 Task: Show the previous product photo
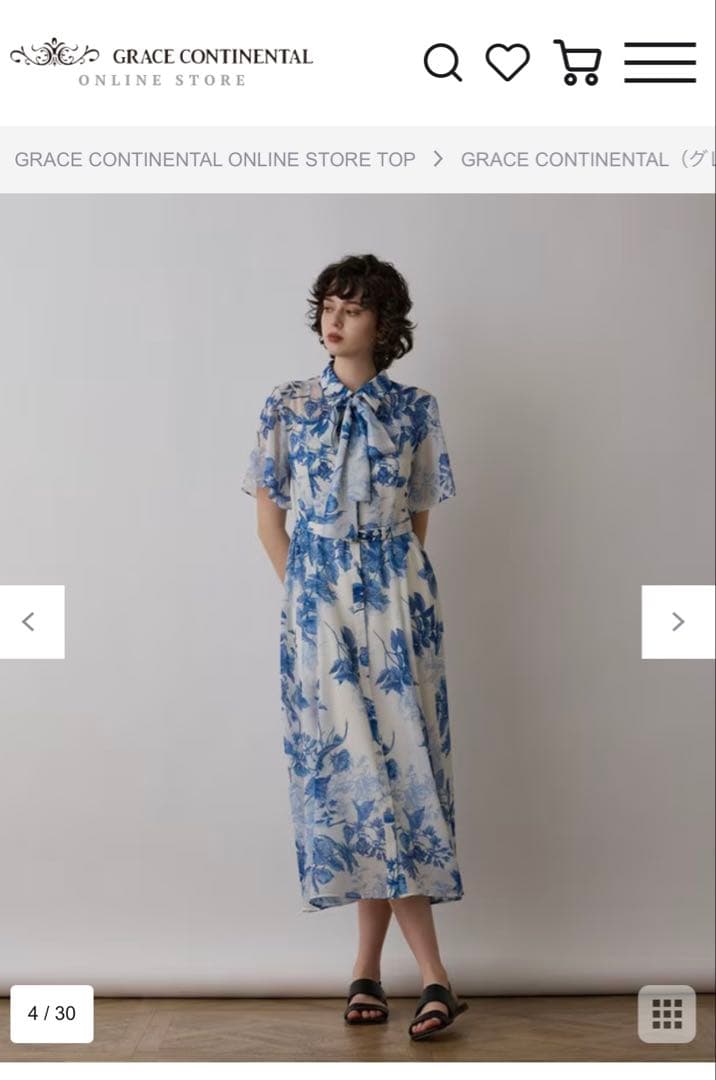pos(31,622)
